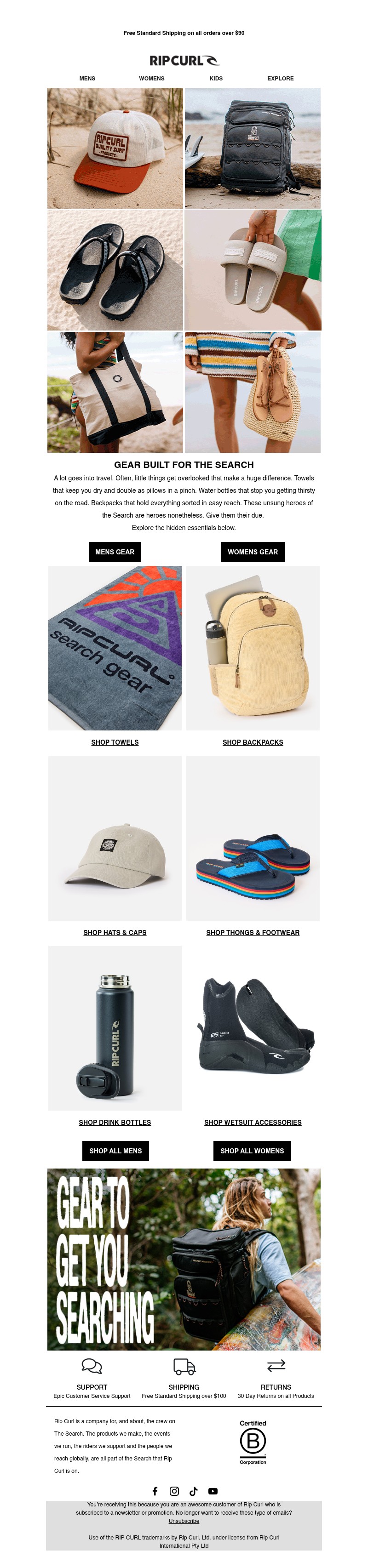Viewport: 368px width, 1568px height.
Task: Tap the SHOP ALL WOMENS button
Action: (x=252, y=1151)
